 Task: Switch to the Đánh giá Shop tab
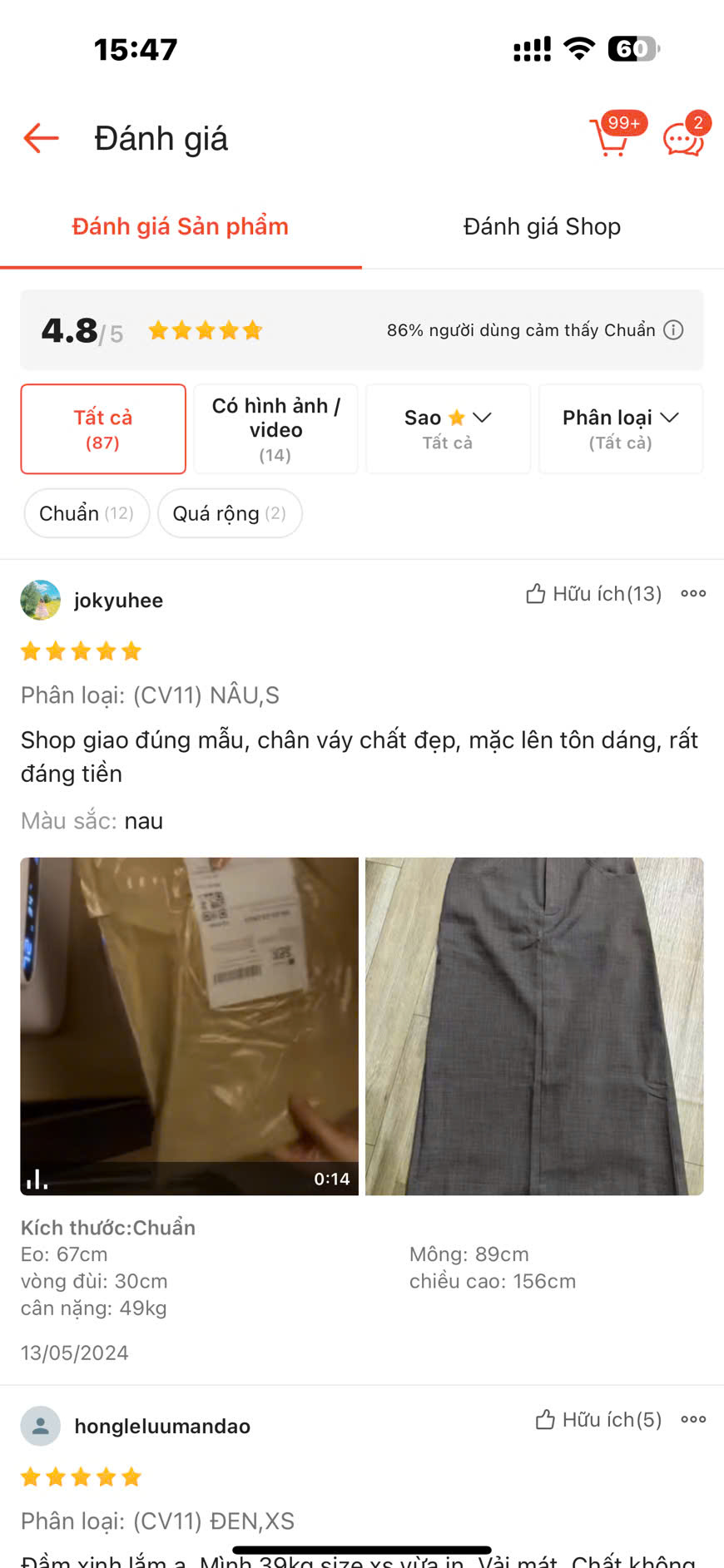coord(542,226)
